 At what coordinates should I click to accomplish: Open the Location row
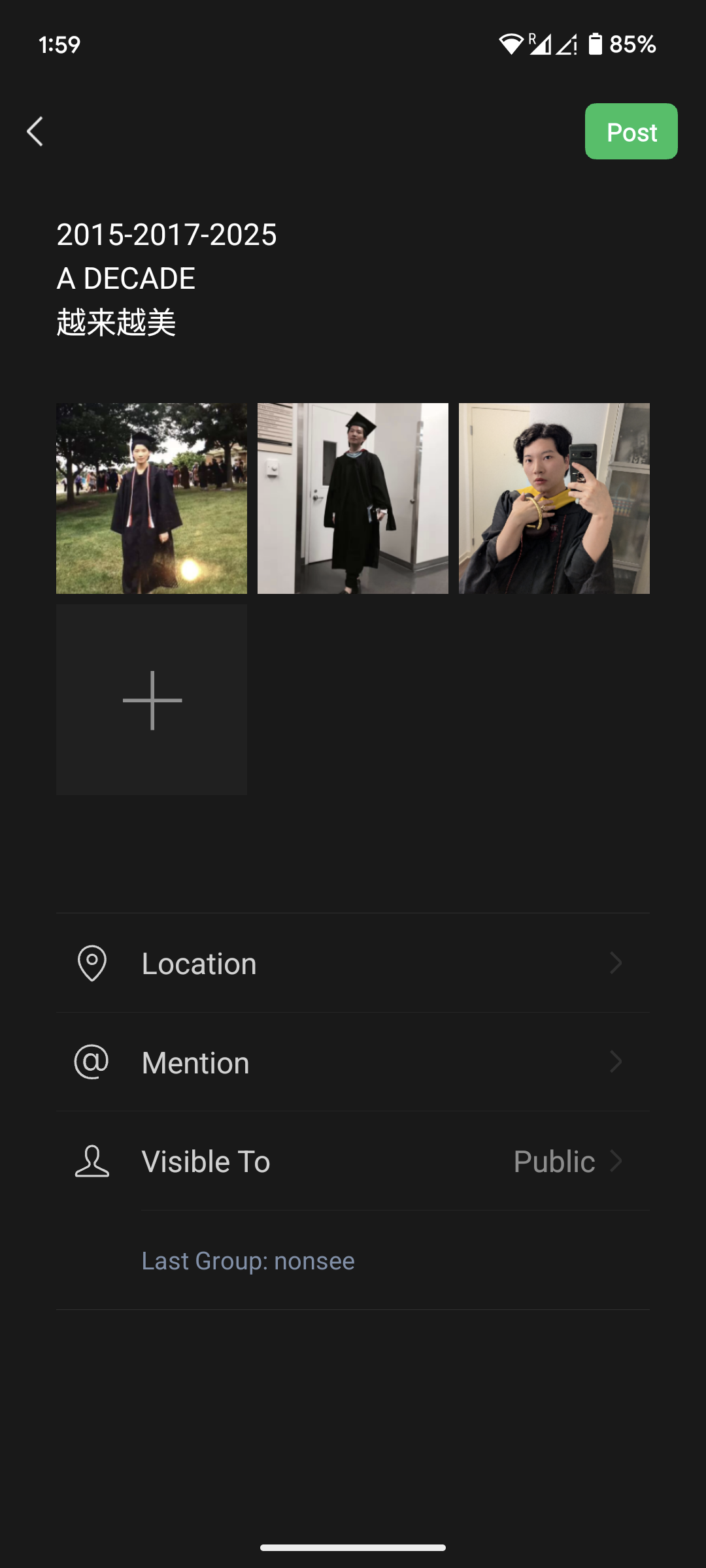[353, 963]
